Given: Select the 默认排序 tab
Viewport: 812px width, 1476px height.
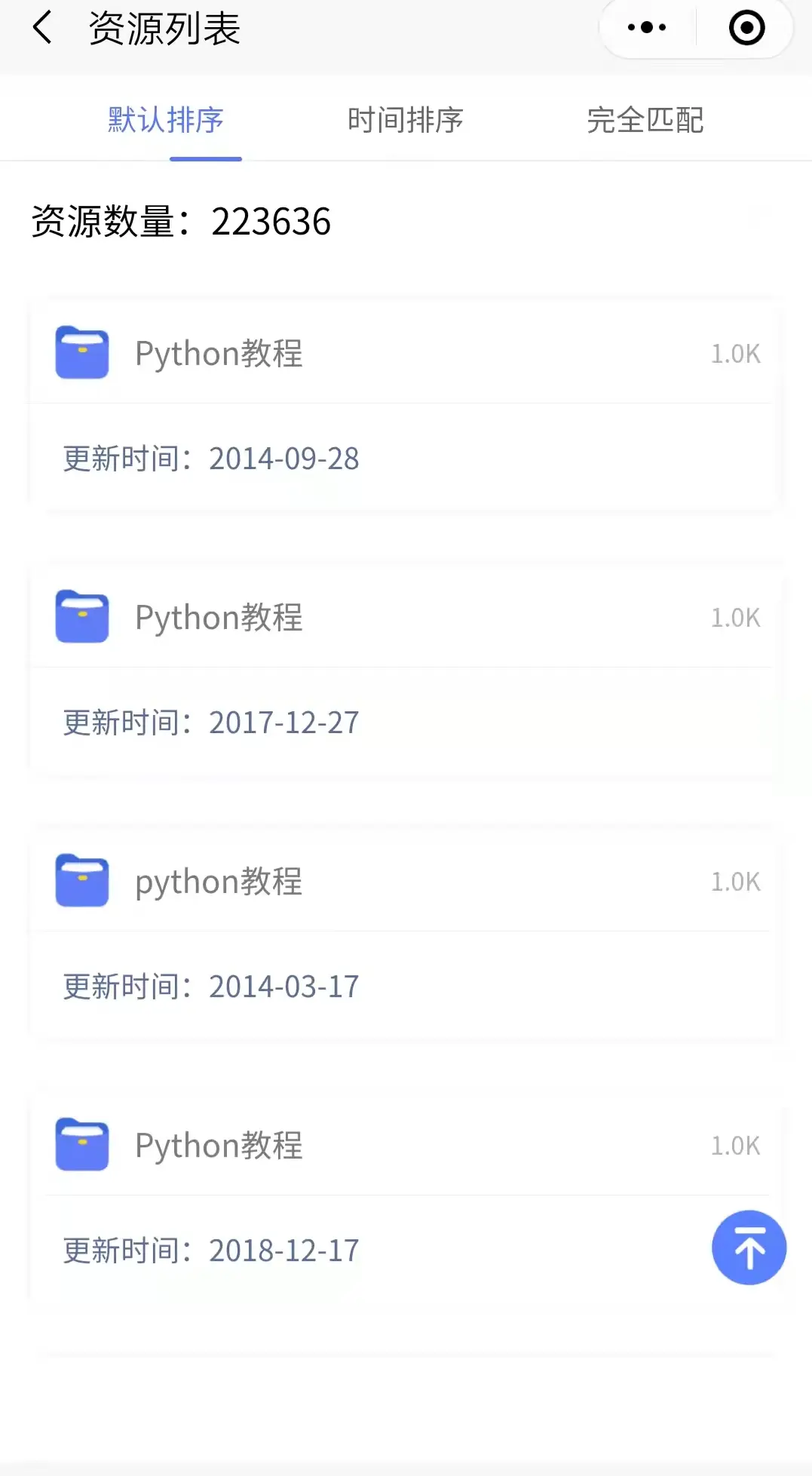Looking at the screenshot, I should [x=166, y=120].
